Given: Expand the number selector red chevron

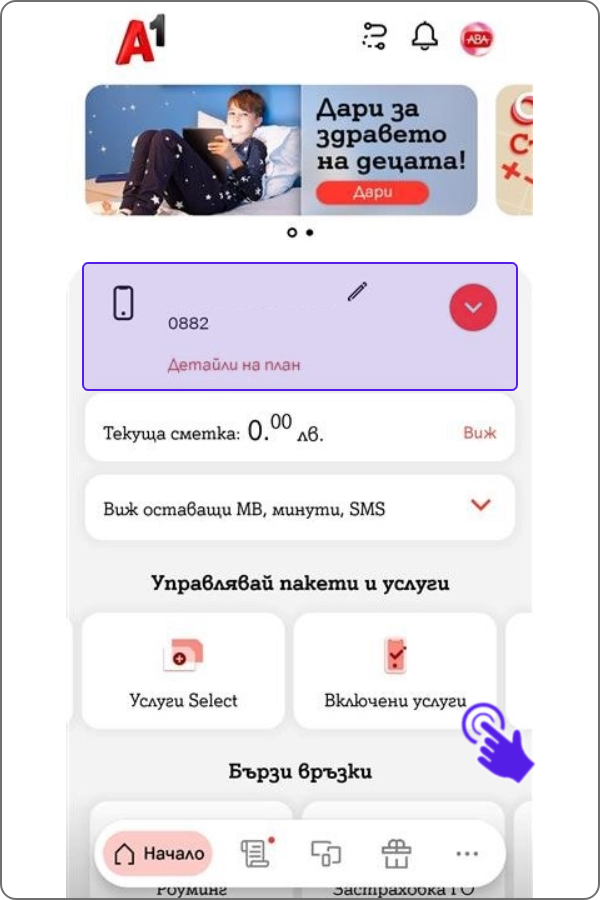Looking at the screenshot, I should (x=473, y=308).
